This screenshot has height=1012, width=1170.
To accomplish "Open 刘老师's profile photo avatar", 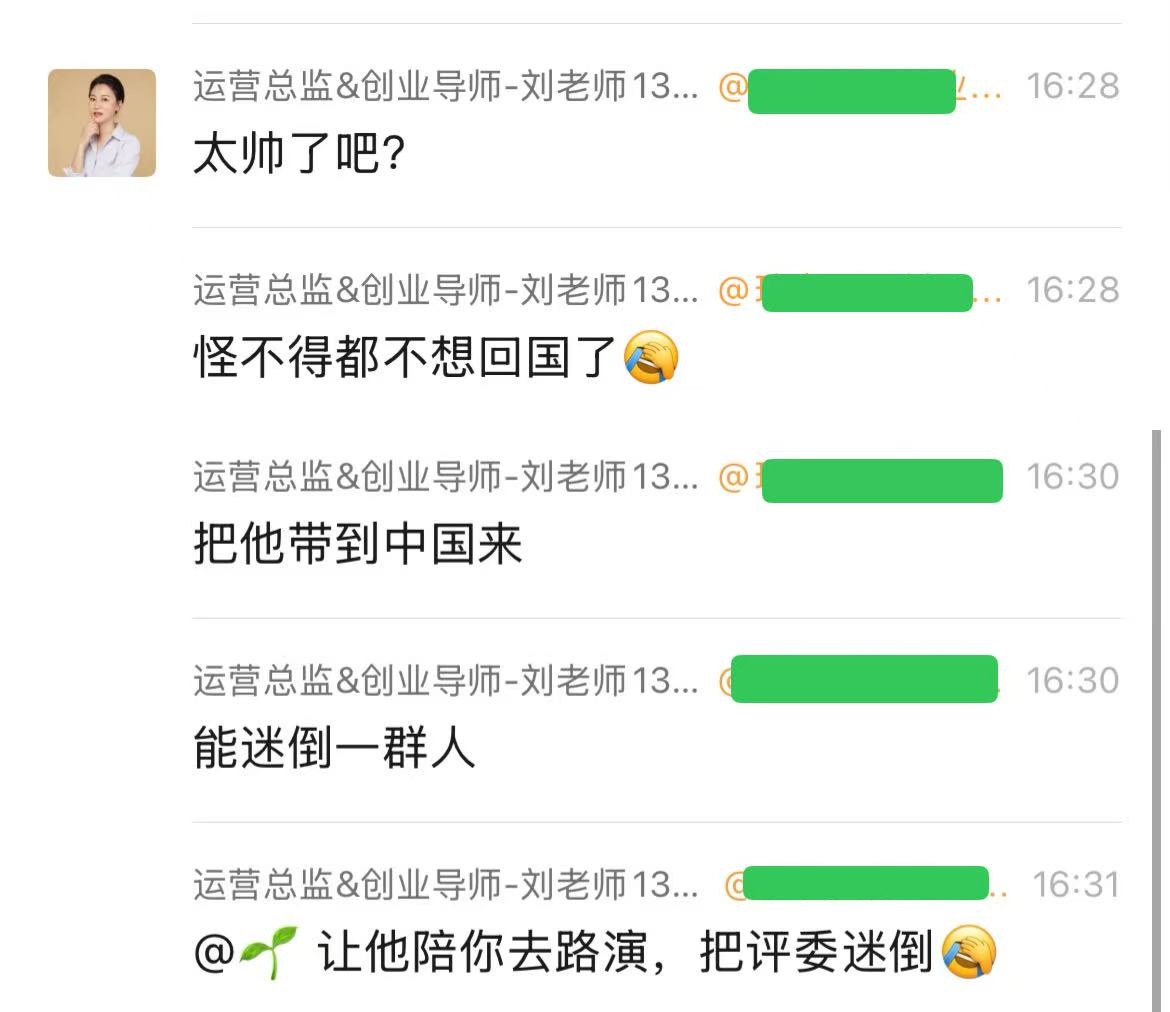I will (x=102, y=123).
